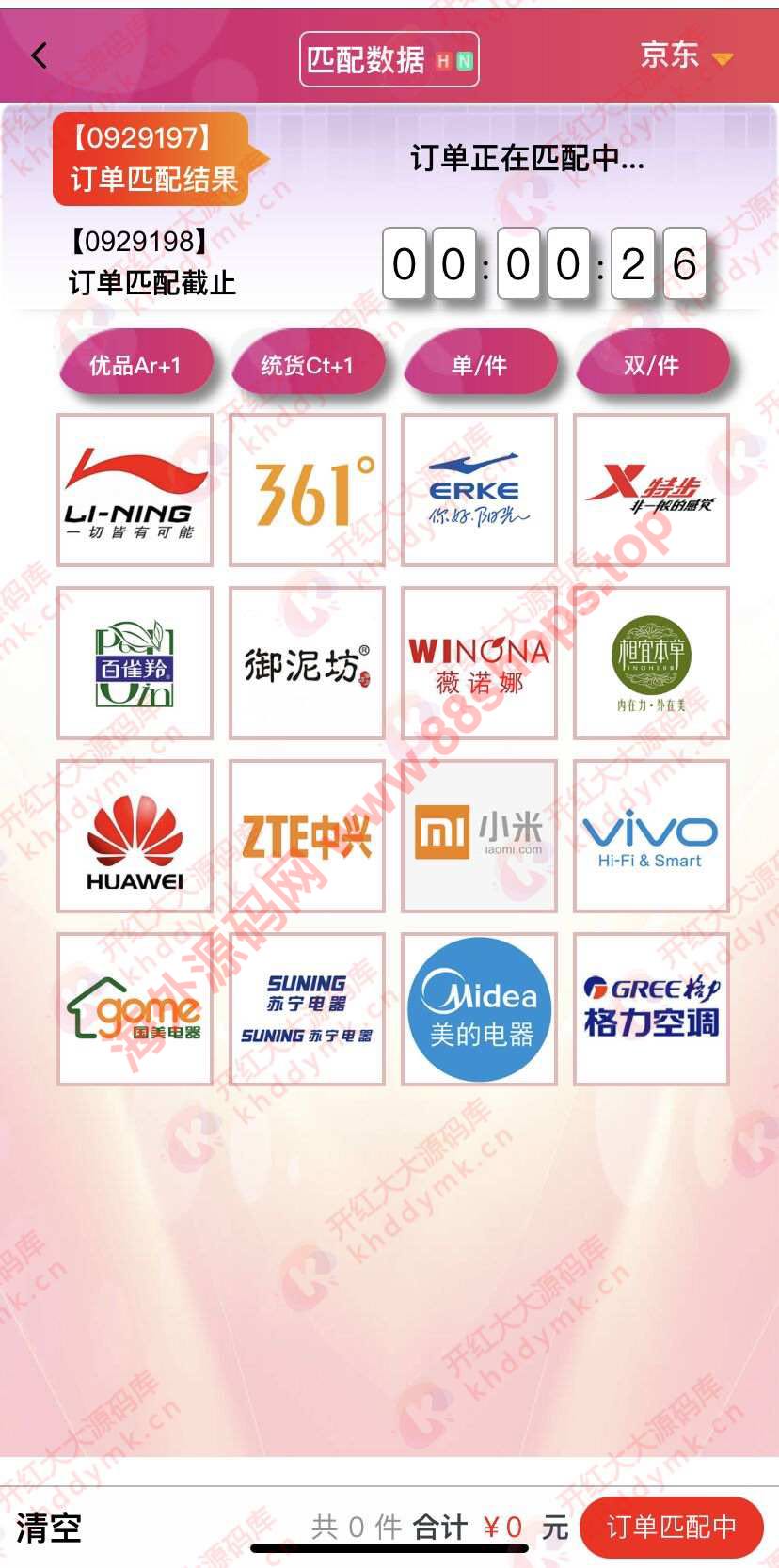Pick the 361° brand tile
This screenshot has width=779, height=1568.
[x=308, y=490]
